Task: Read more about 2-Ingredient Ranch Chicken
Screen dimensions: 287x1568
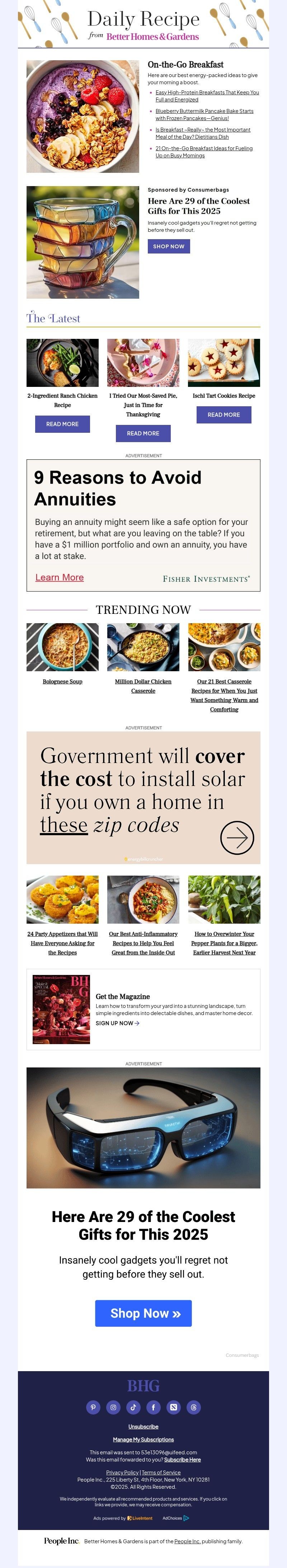Action: [62, 424]
